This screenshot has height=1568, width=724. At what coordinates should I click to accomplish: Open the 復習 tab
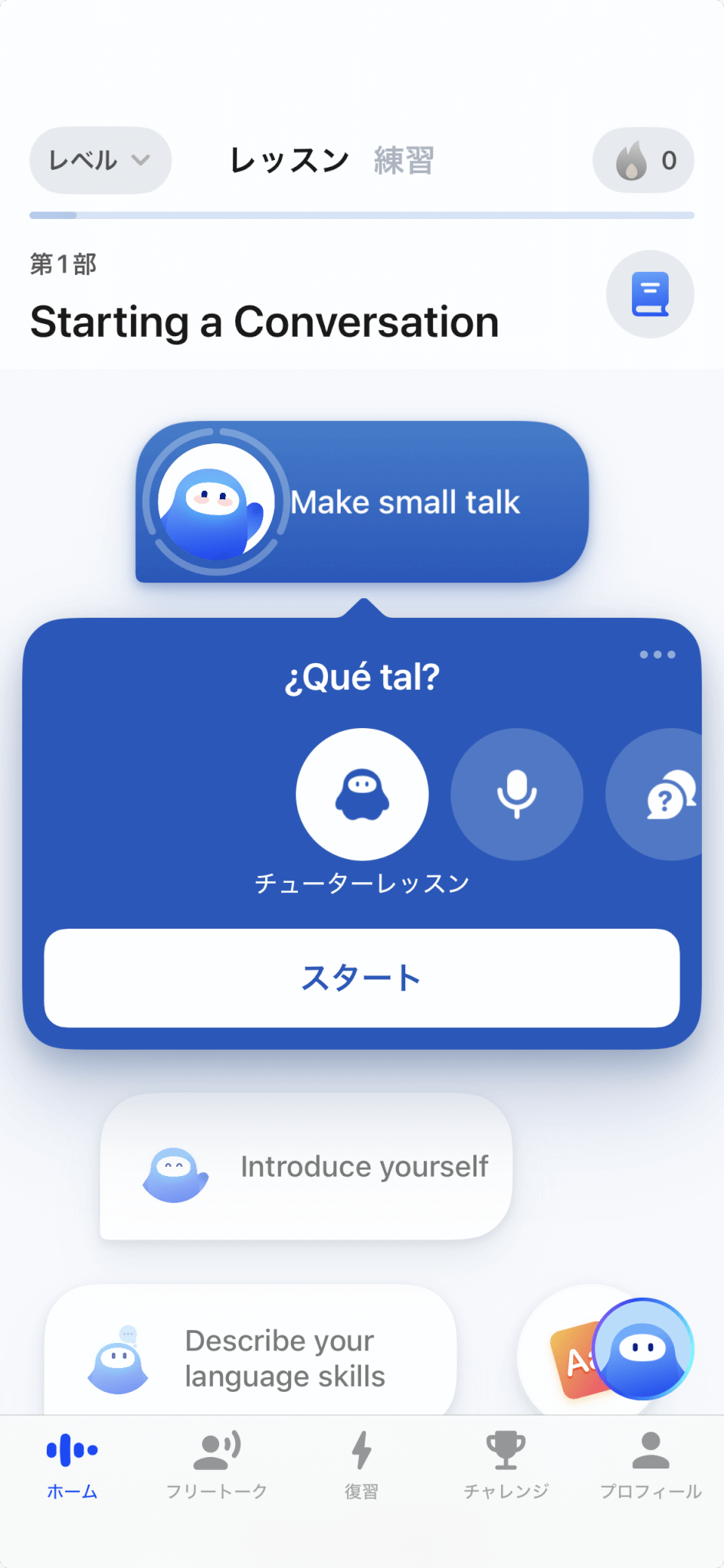click(x=362, y=1464)
